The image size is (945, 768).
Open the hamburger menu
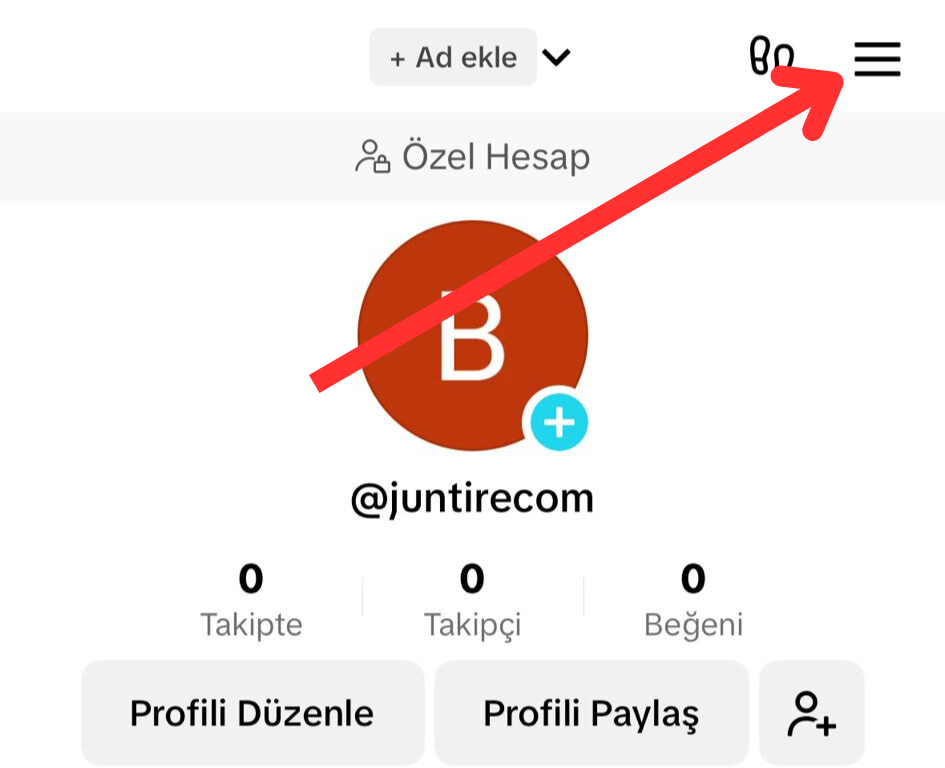pos(877,60)
